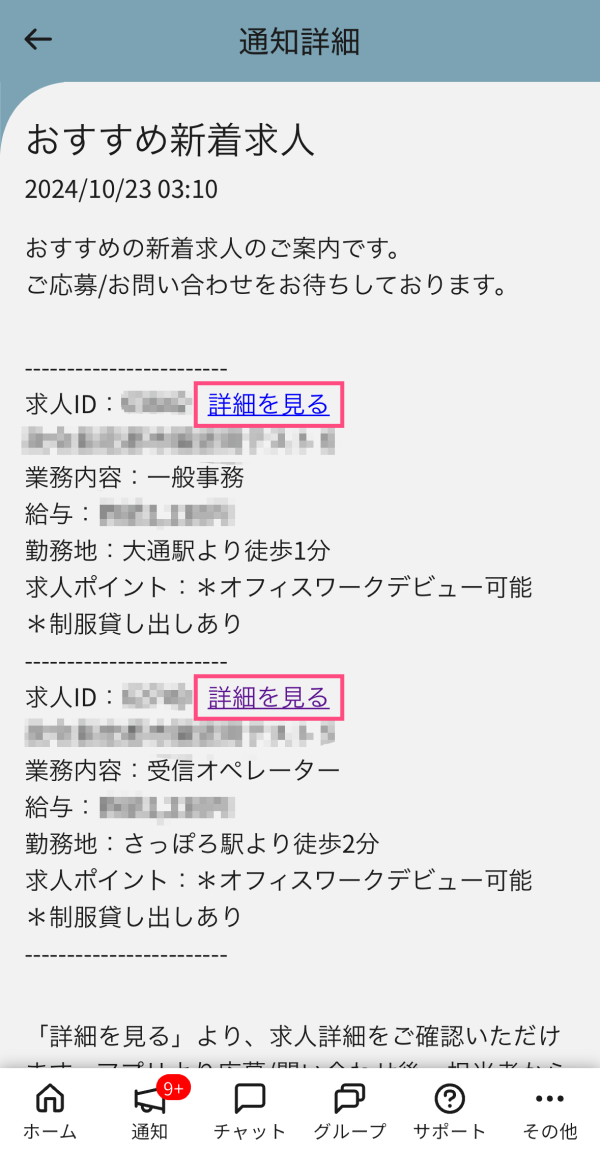Viewport: 600px width, 1162px height.
Task: Switch to the チャット tab
Action: click(249, 1111)
